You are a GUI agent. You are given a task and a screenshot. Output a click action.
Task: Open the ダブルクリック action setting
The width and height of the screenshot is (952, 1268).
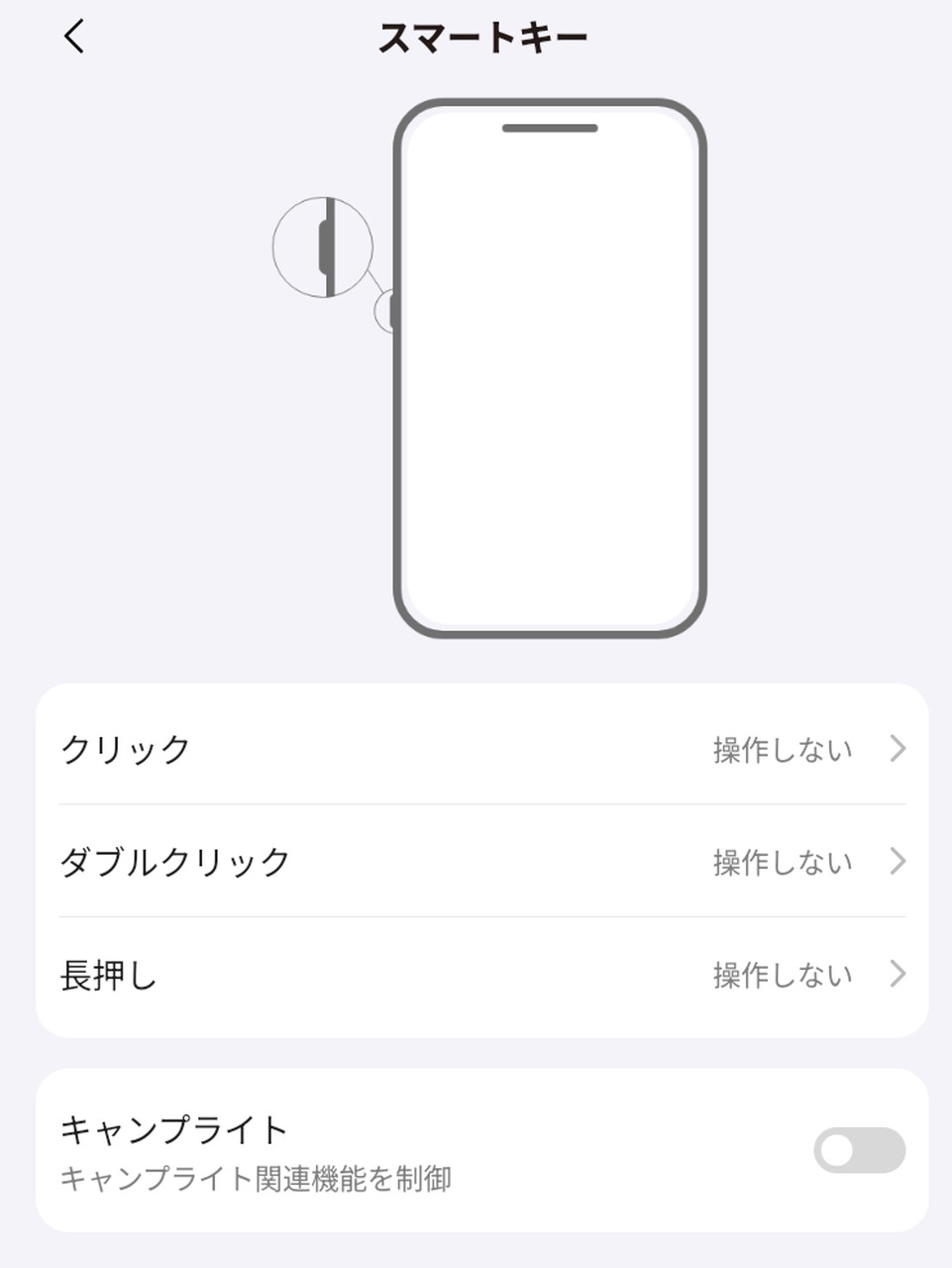coord(482,861)
